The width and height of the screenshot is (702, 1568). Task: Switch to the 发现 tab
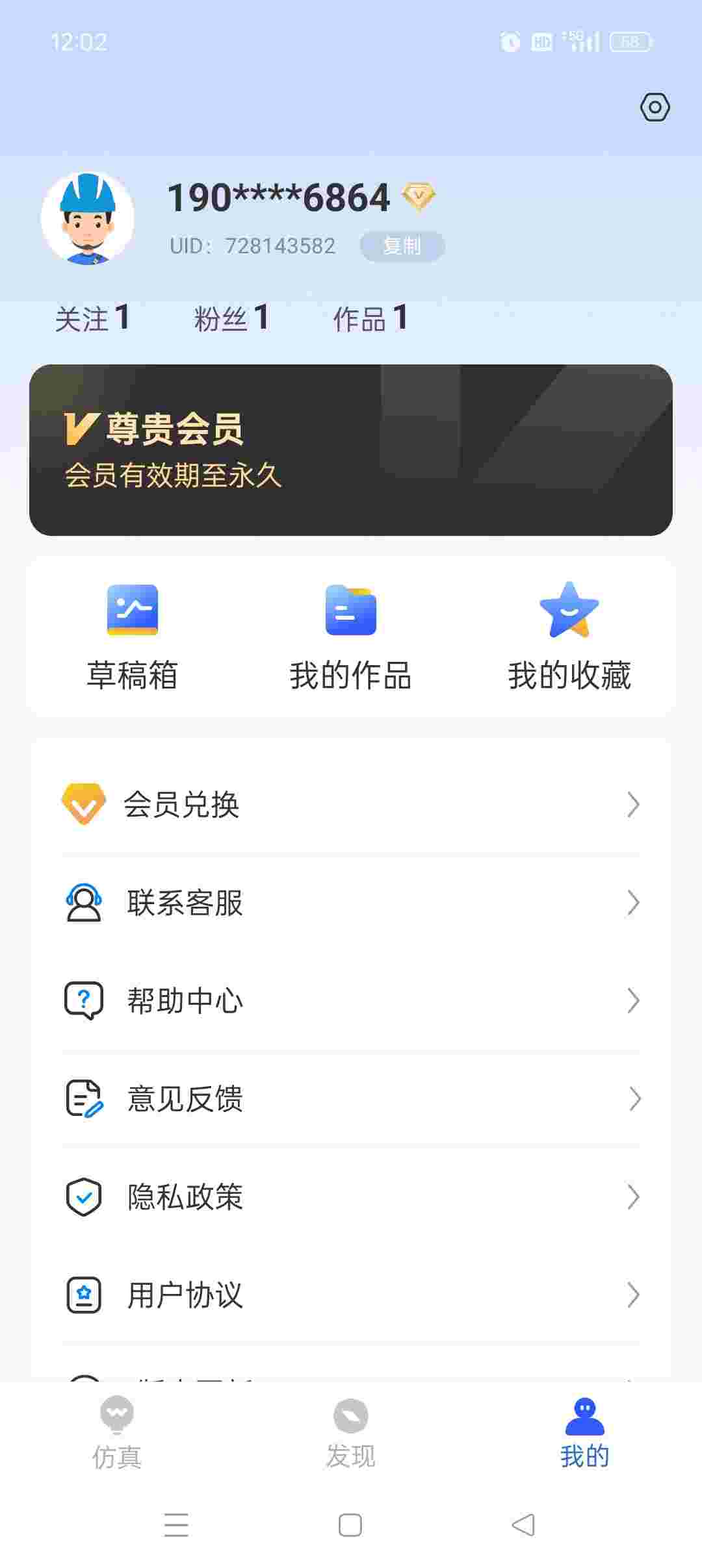tap(351, 1432)
